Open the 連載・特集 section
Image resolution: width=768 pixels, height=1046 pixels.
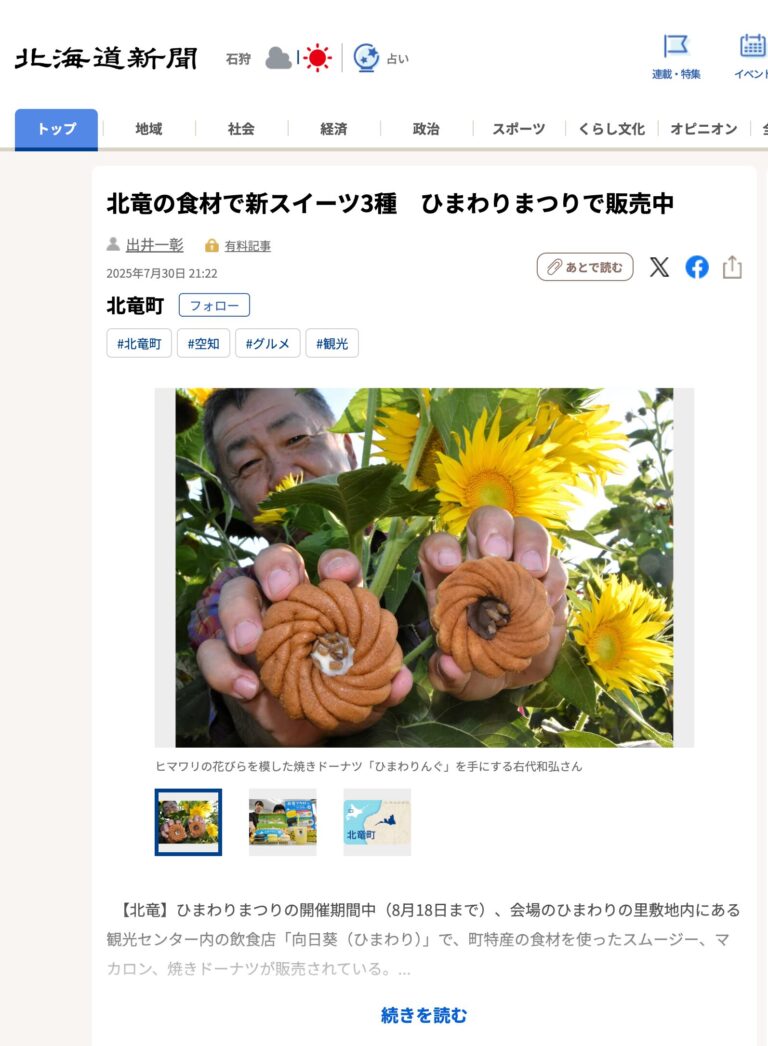[676, 56]
